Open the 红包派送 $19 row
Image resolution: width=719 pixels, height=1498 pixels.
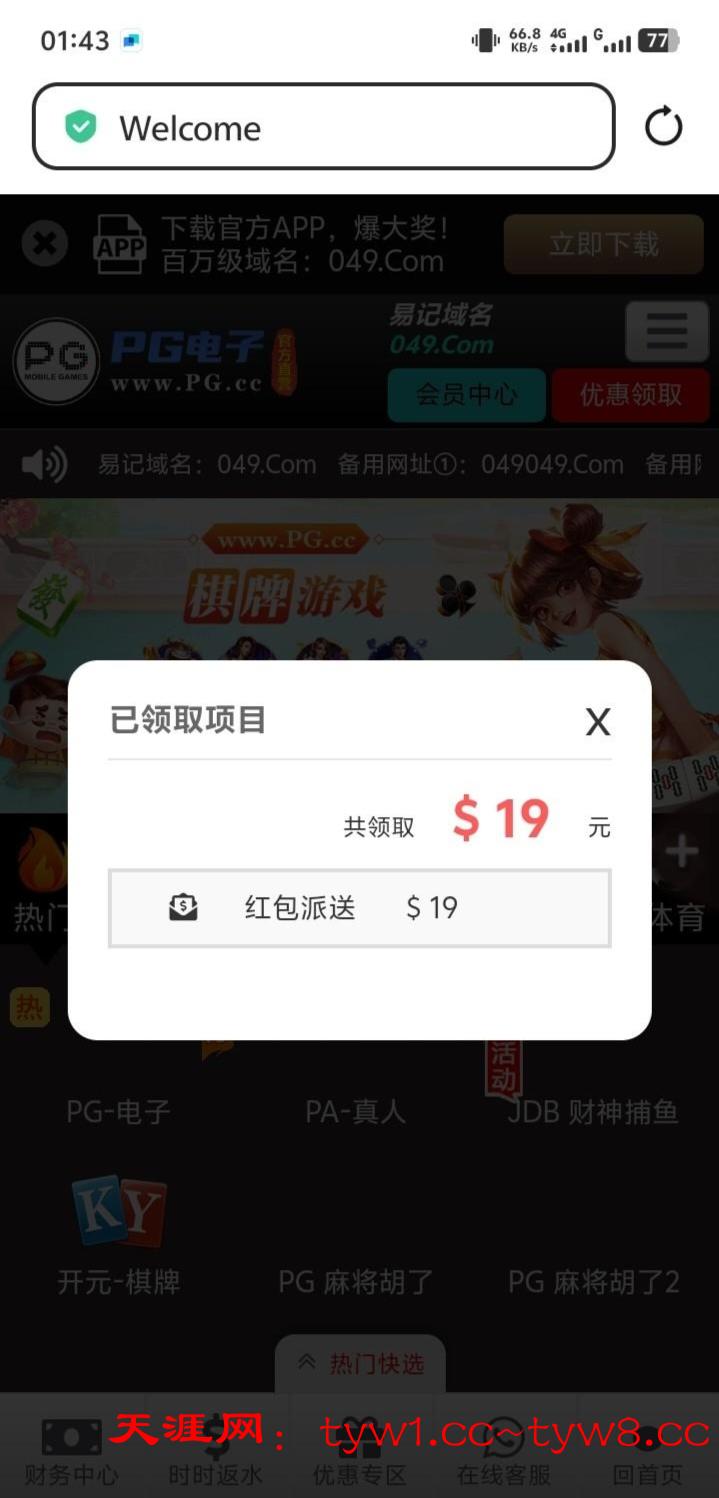pos(359,908)
